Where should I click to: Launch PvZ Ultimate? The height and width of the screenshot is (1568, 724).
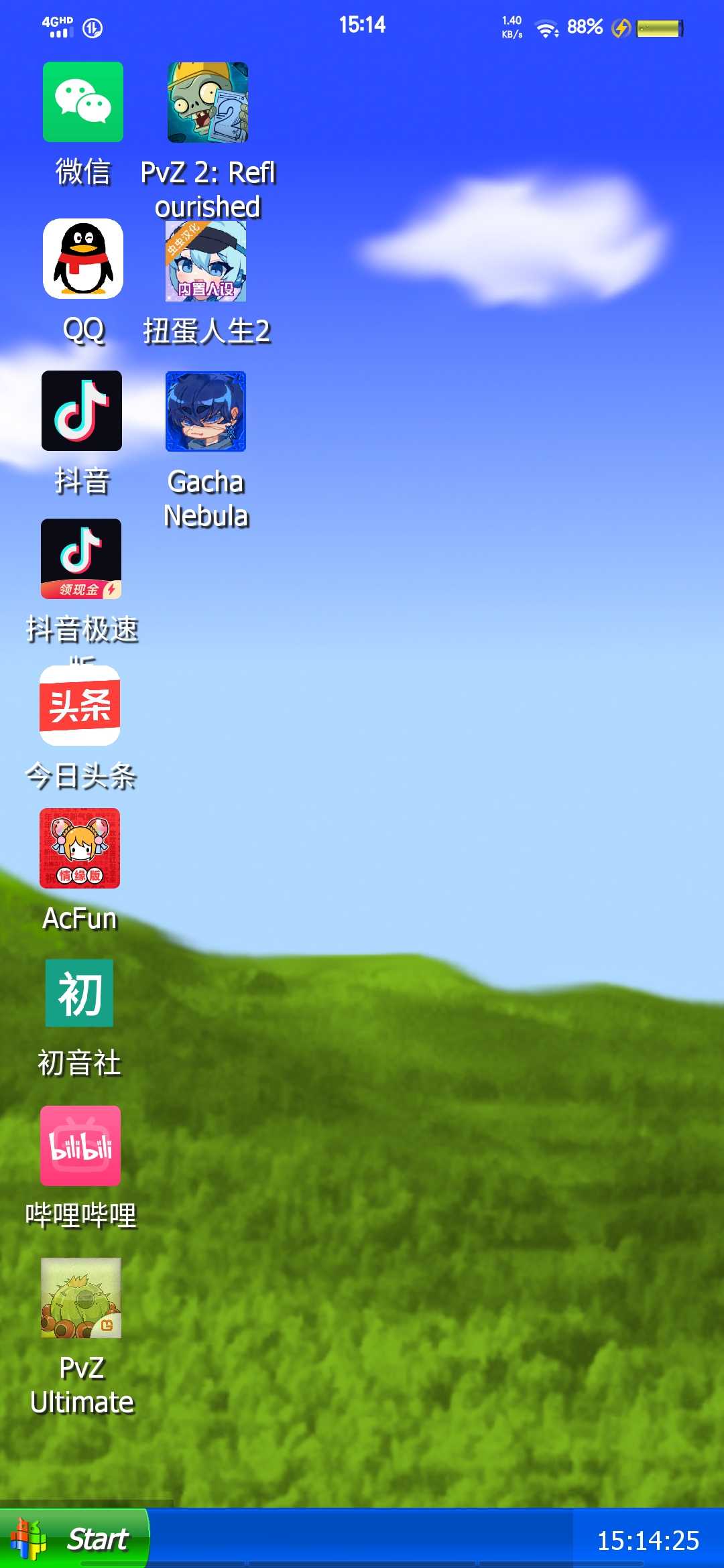tap(81, 1298)
